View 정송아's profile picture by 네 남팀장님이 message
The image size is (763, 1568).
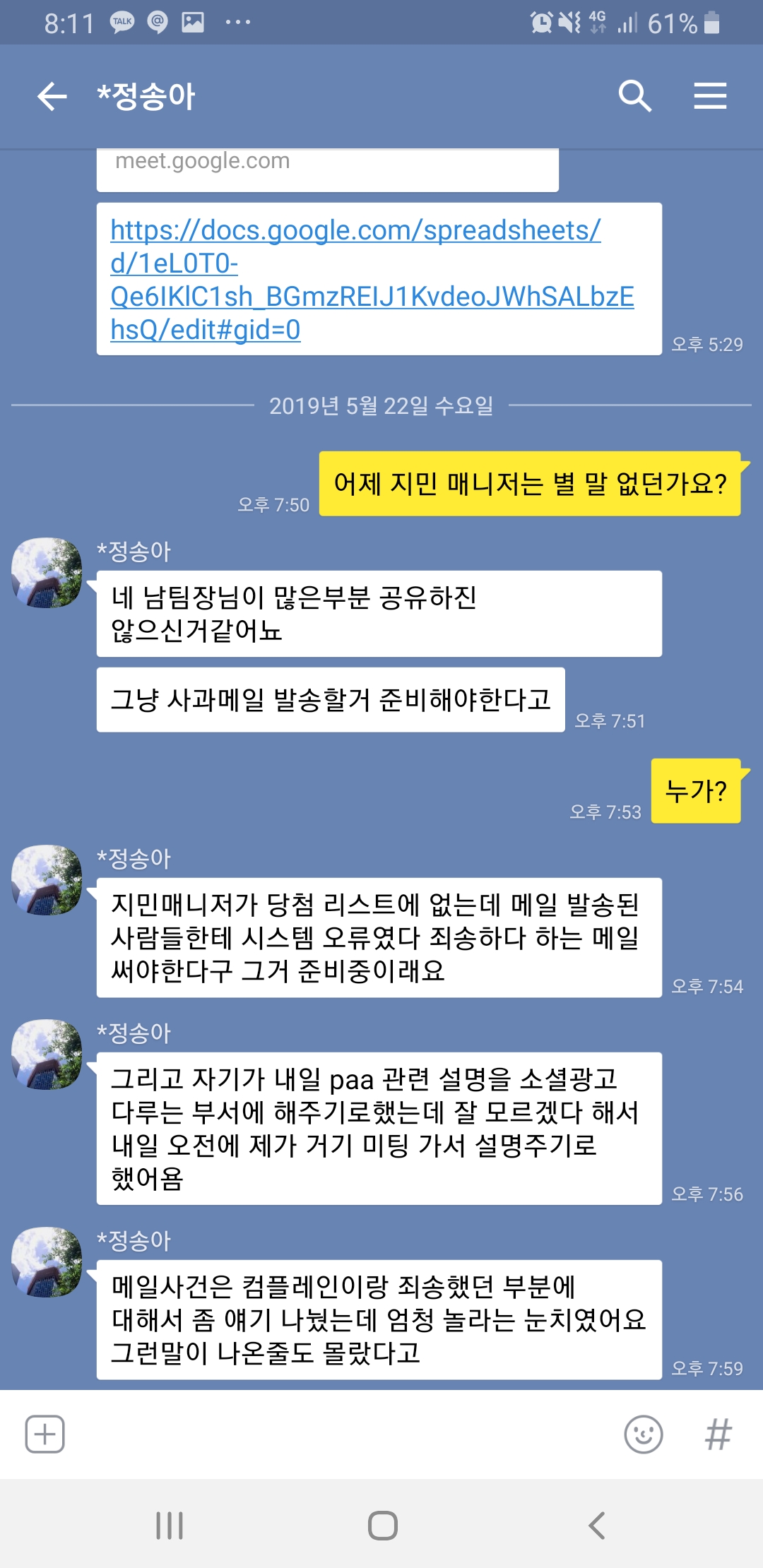click(x=47, y=573)
